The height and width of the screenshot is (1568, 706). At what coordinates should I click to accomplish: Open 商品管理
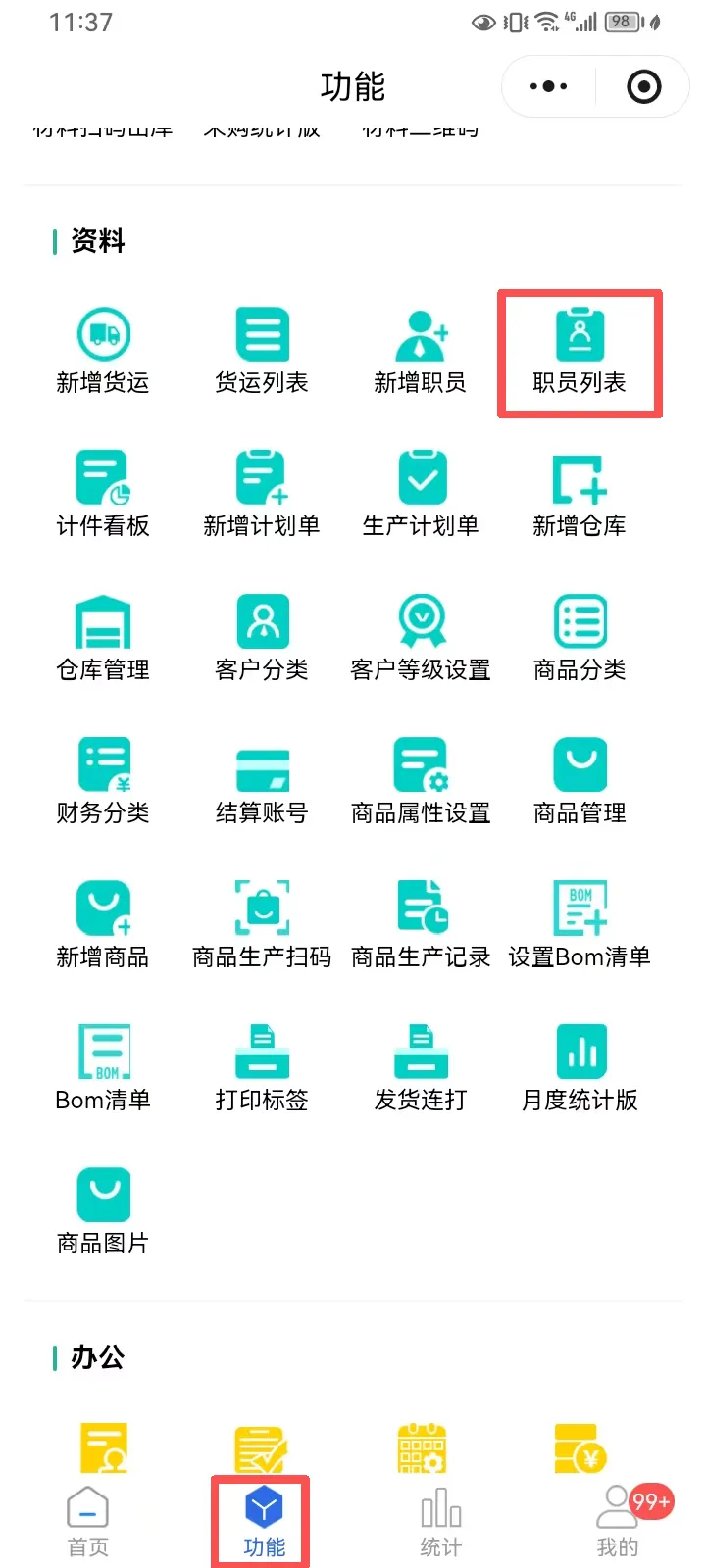[580, 783]
